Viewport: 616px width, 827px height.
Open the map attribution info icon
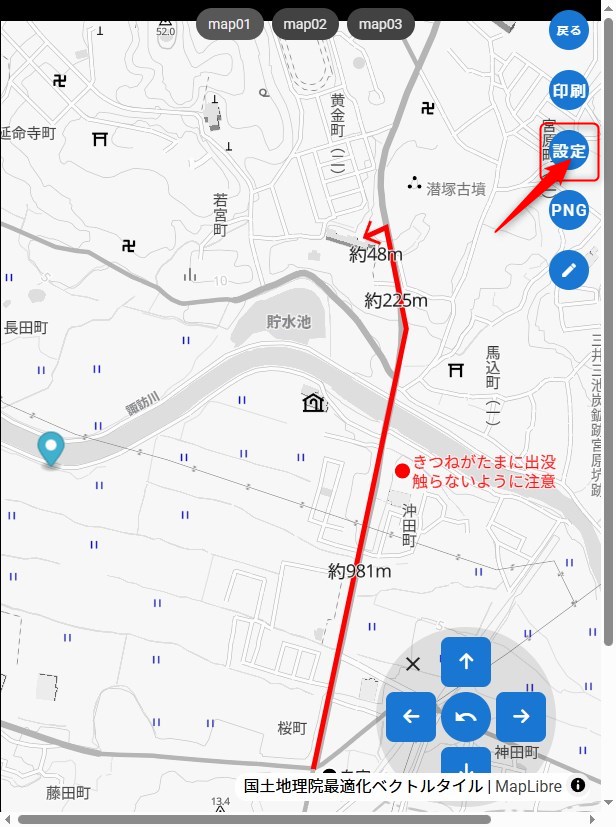tap(578, 785)
